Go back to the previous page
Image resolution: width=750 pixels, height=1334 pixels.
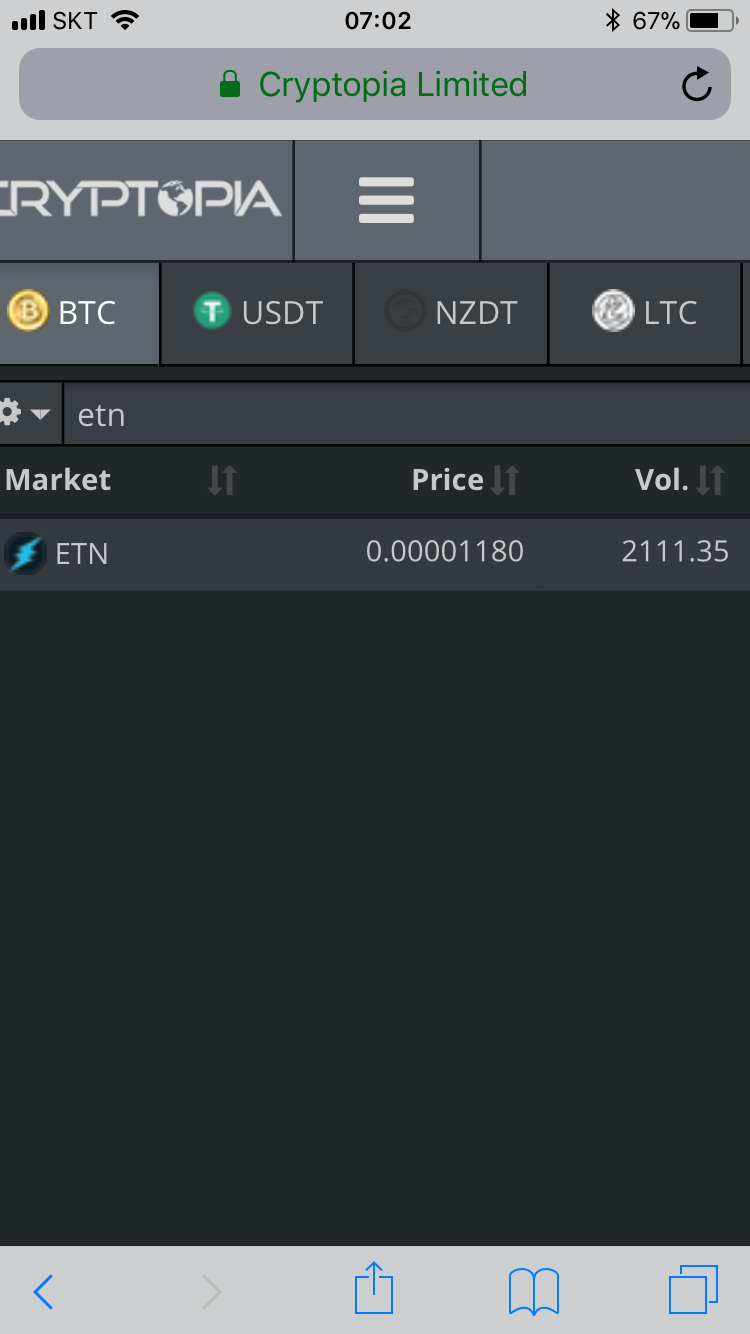click(x=43, y=1291)
